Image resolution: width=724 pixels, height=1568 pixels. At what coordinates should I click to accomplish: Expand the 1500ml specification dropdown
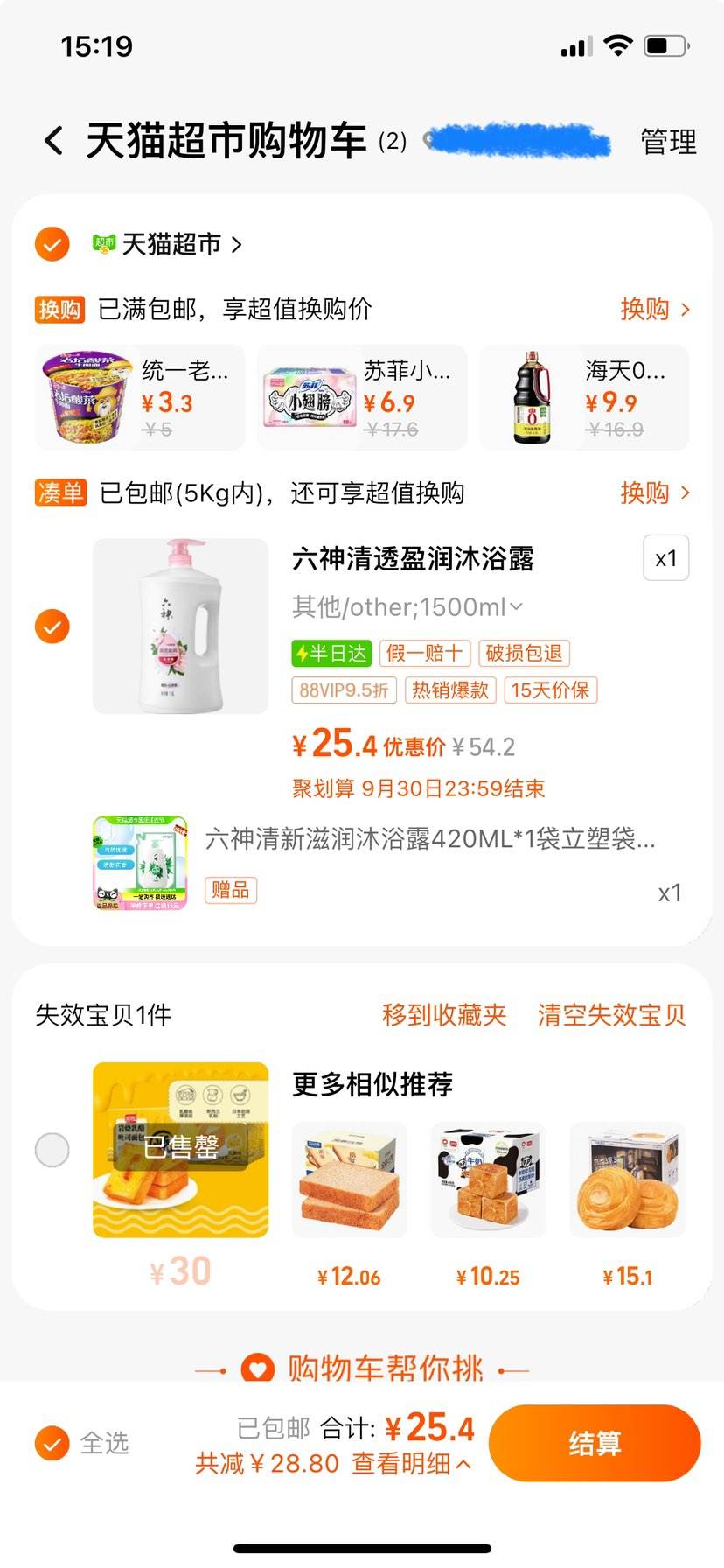click(x=407, y=606)
